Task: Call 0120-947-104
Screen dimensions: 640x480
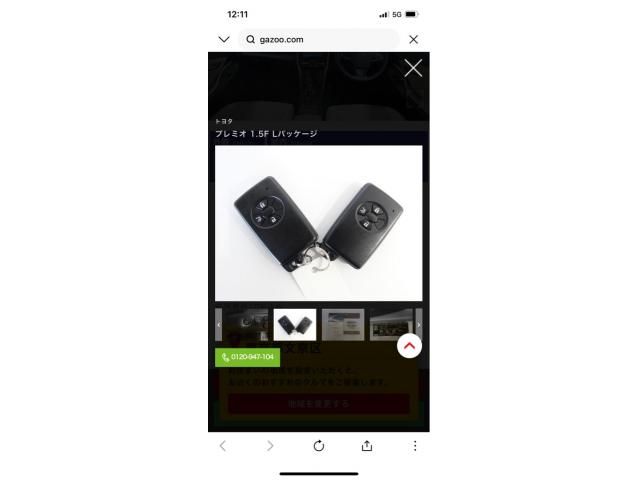Action: click(247, 357)
